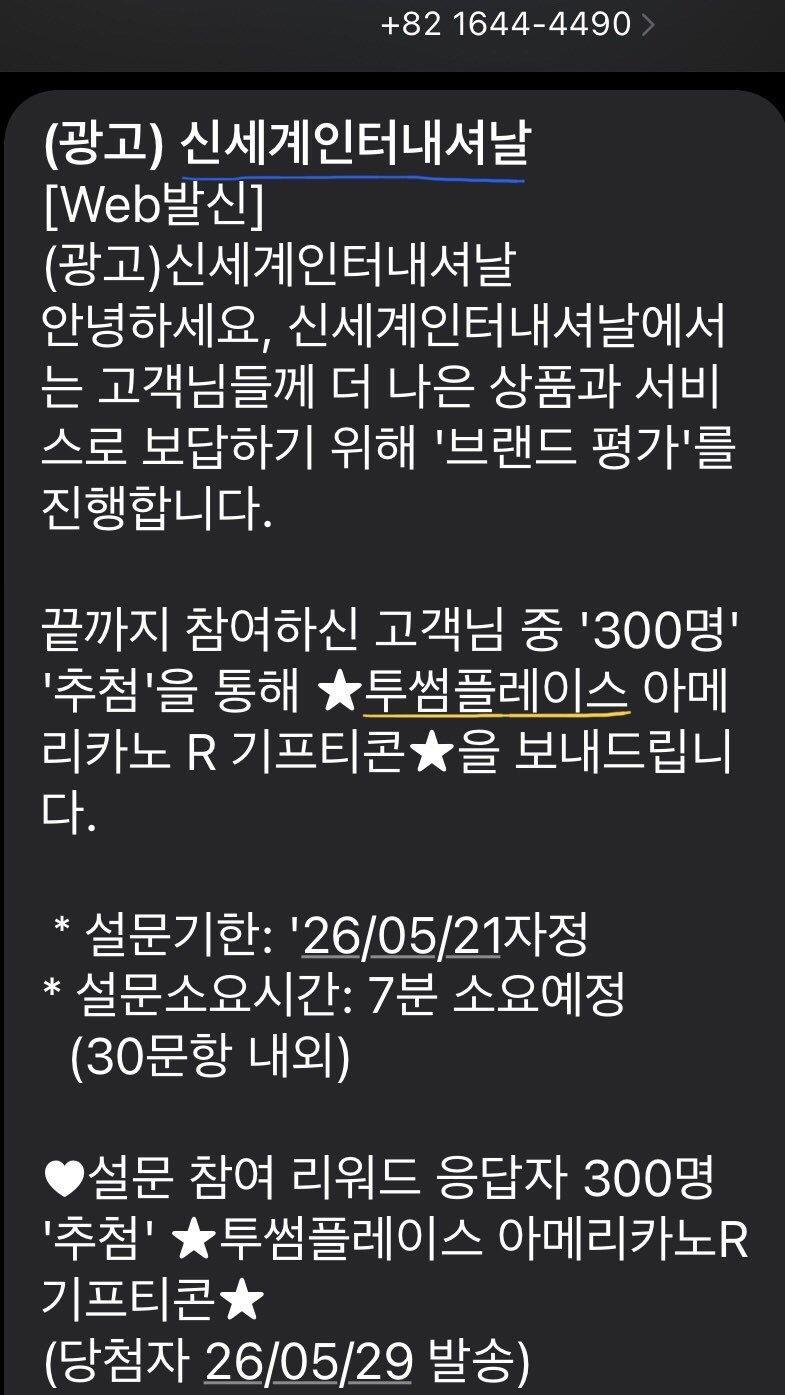Open contact details for +82 1644-4490
This screenshot has width=785, height=1395.
point(517,24)
